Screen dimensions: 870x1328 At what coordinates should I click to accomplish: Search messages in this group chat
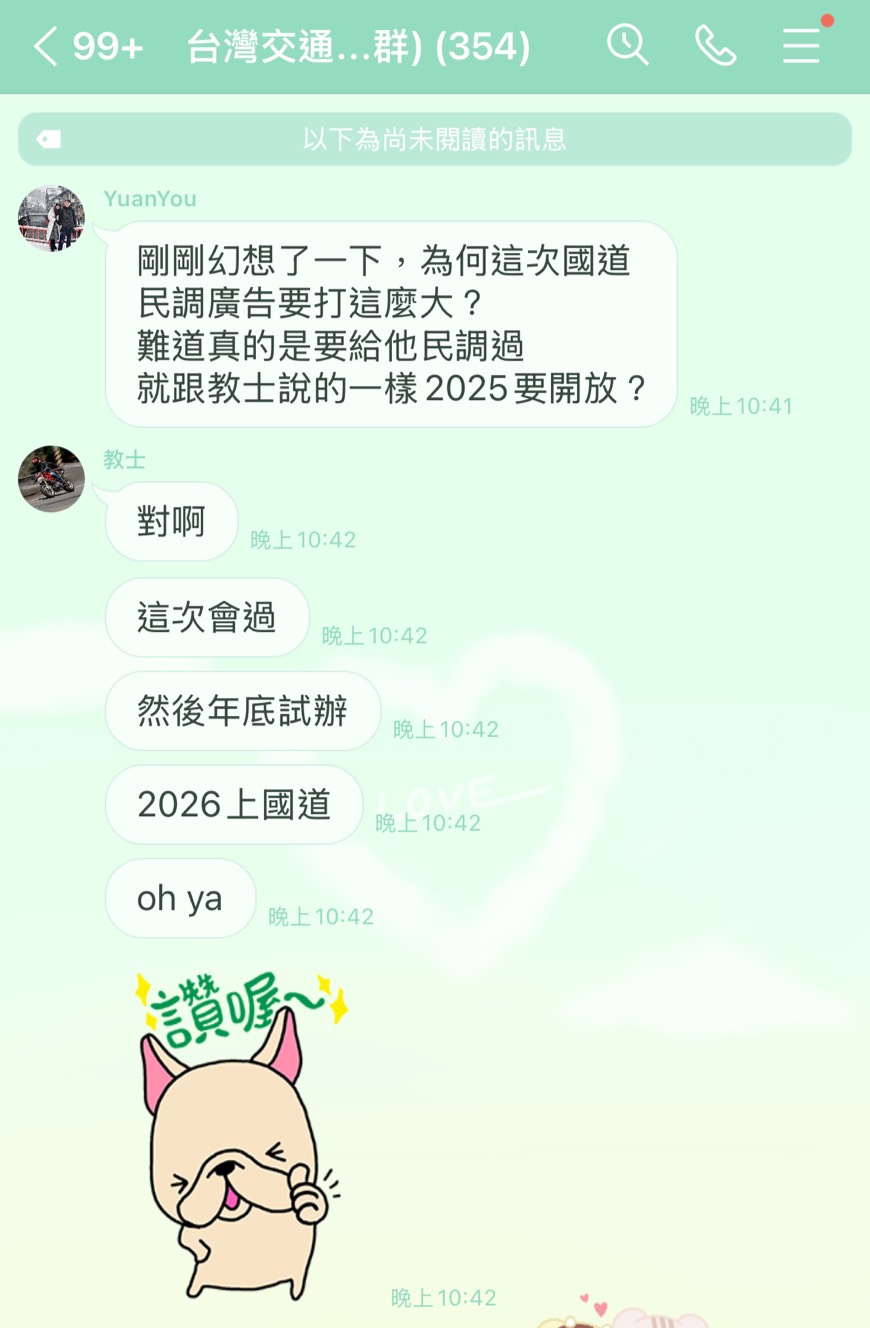pos(628,46)
